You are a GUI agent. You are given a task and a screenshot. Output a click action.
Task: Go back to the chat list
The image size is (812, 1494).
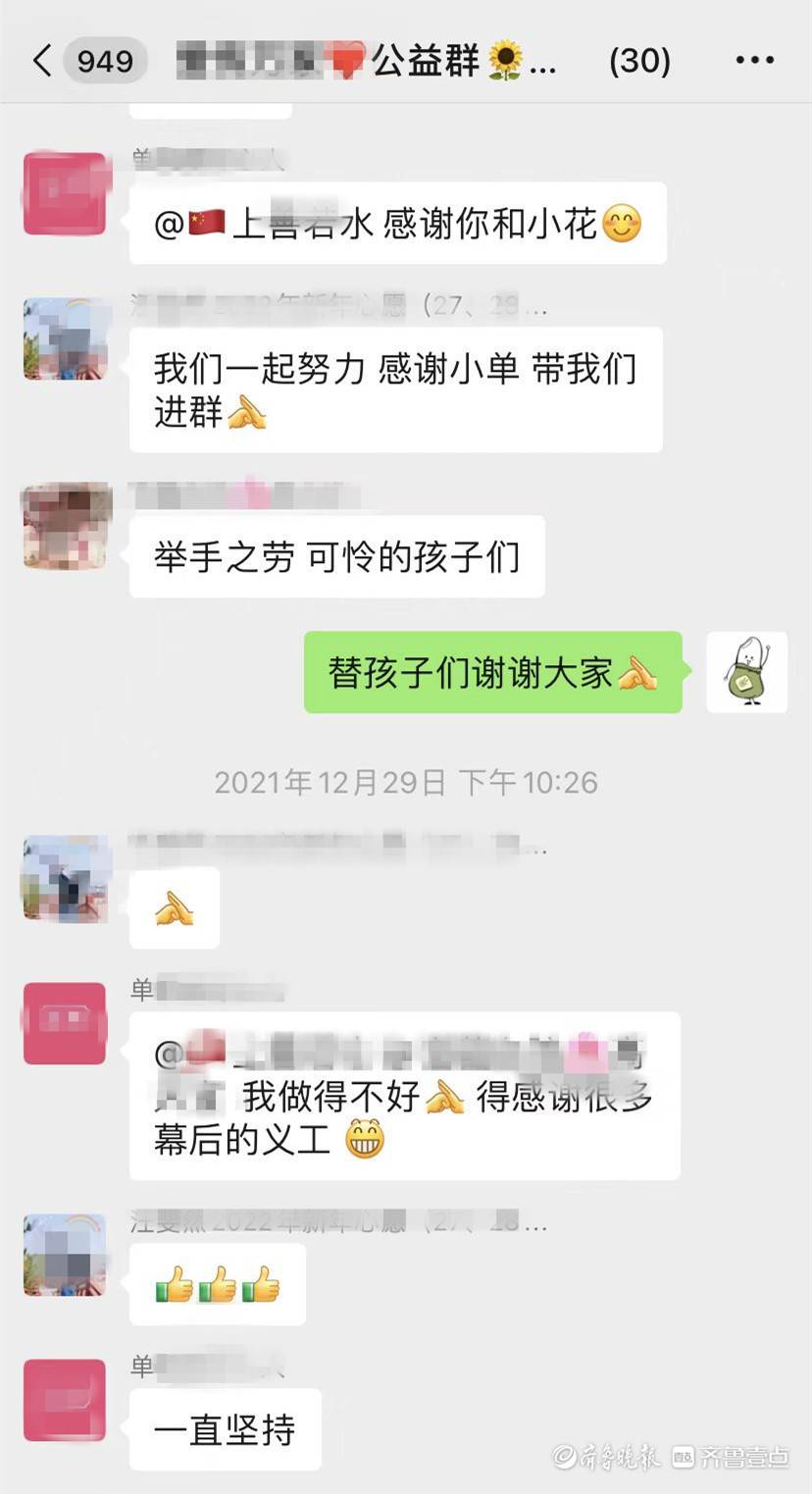pos(43,61)
